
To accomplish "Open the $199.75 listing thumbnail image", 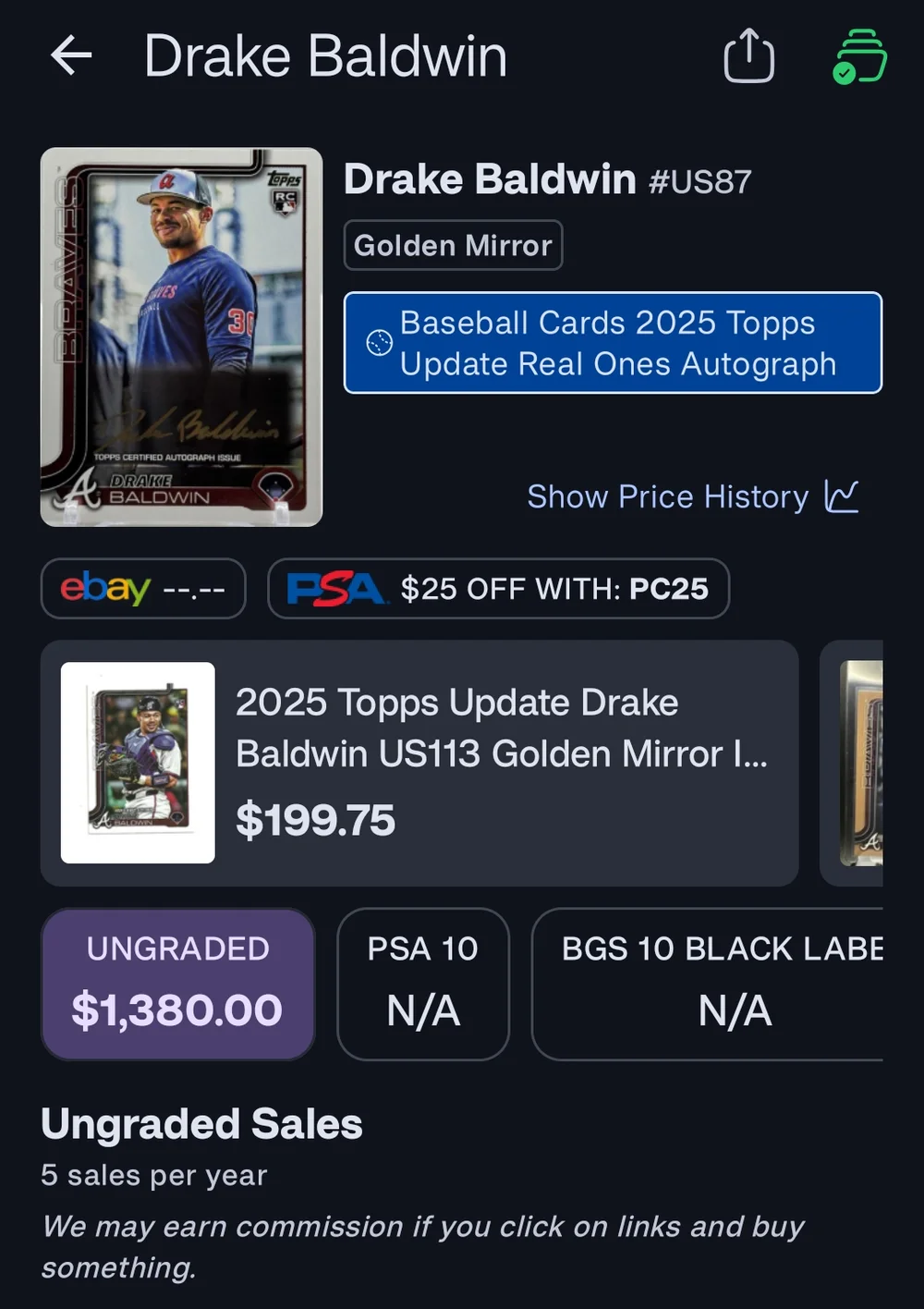I will (x=136, y=762).
